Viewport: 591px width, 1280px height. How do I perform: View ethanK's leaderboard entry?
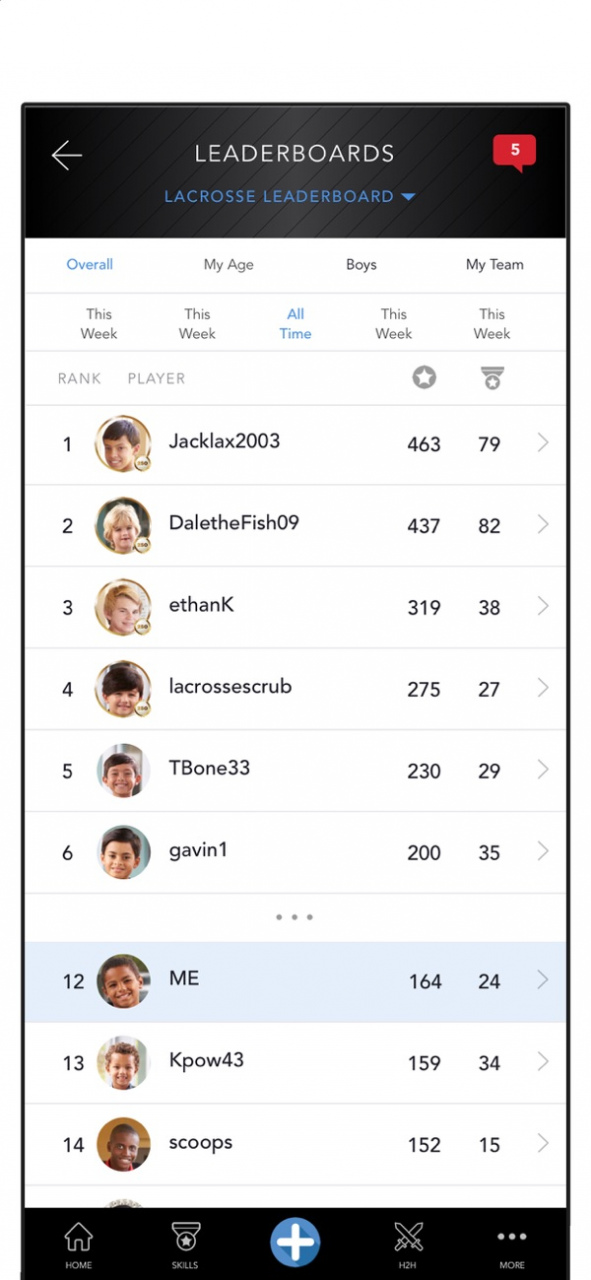(x=295, y=608)
